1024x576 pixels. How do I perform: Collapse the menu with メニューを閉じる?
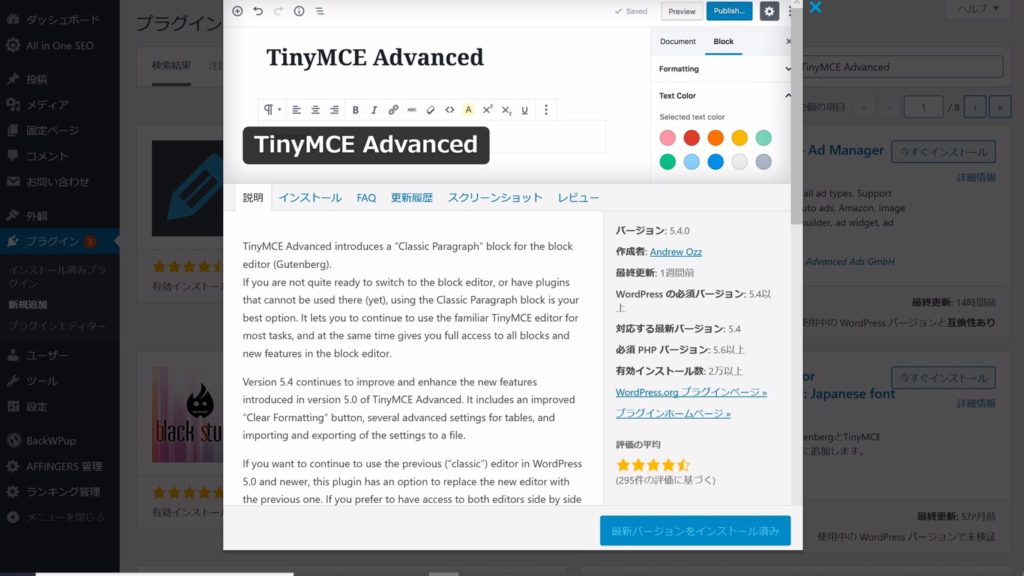click(65, 517)
